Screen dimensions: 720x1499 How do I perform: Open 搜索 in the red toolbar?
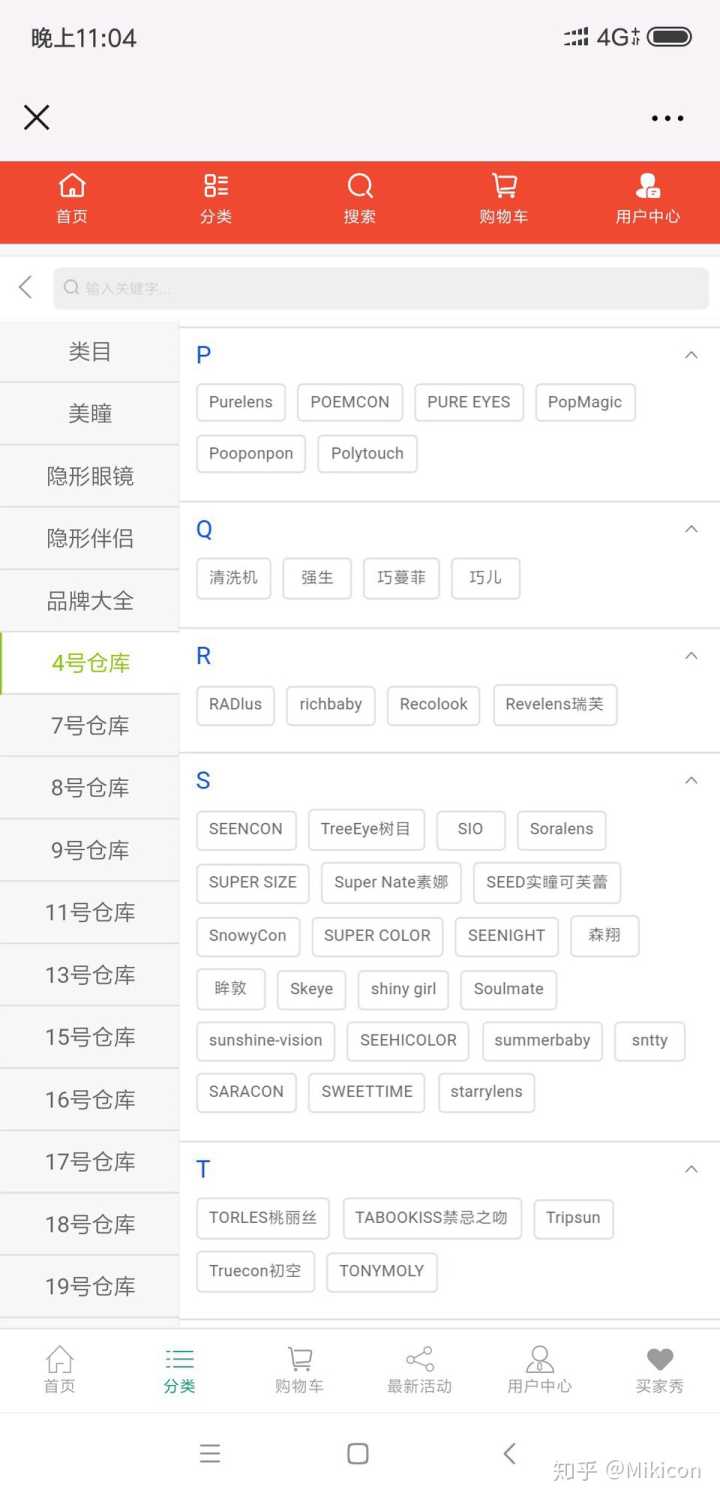[360, 200]
